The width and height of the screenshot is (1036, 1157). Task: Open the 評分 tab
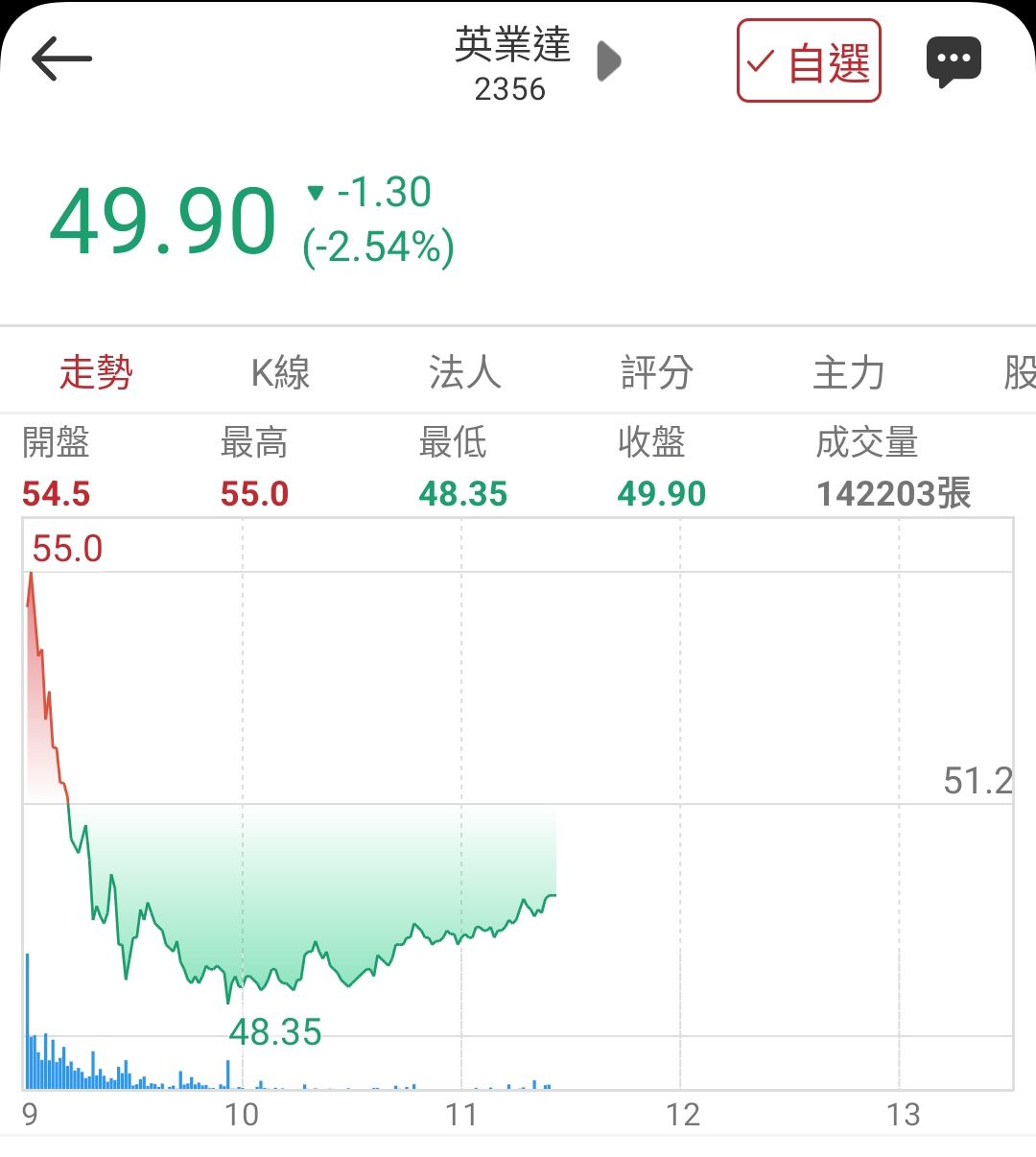pos(658,372)
